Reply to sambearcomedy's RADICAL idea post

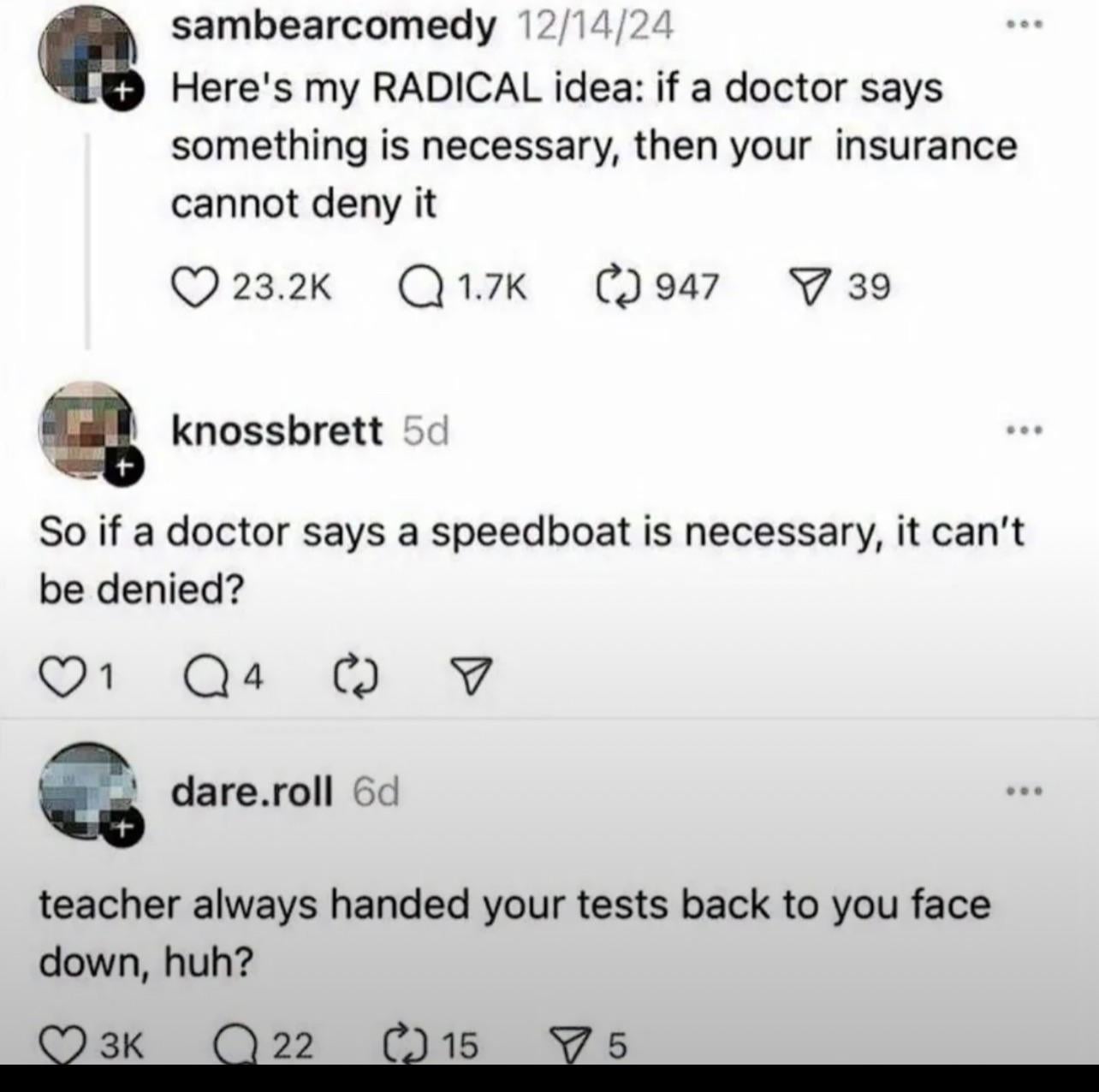(x=419, y=286)
